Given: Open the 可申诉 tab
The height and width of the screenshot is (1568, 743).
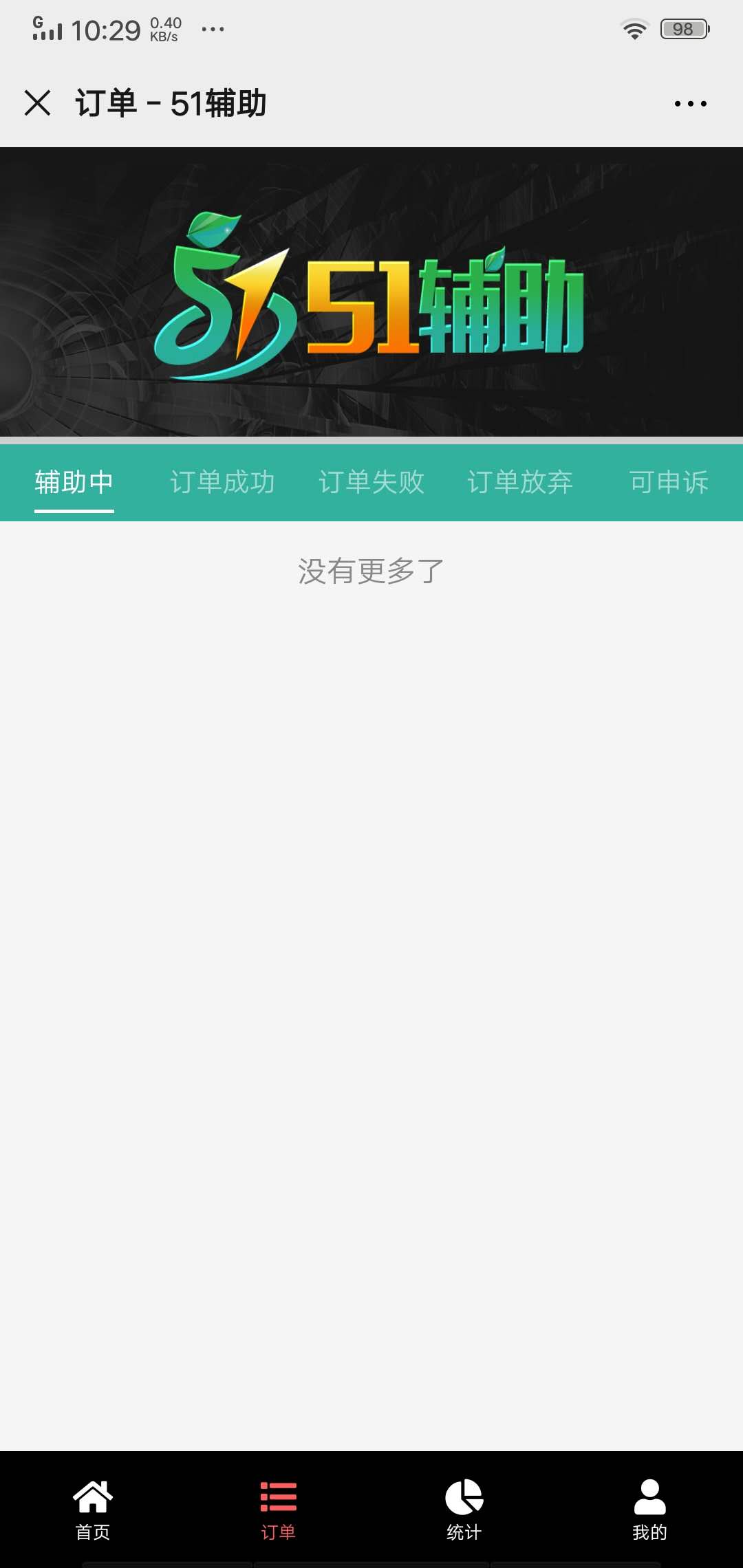Looking at the screenshot, I should click(667, 482).
